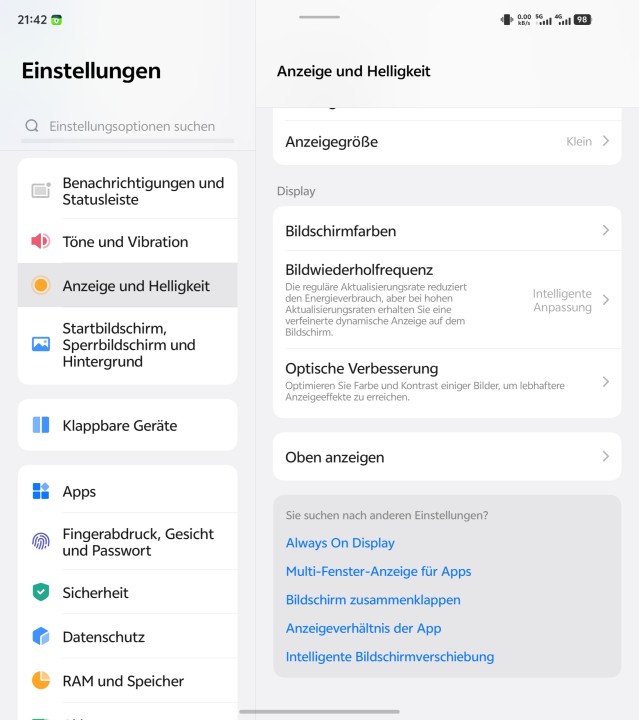Open Bildwiederholfrequenz setting
Image resolution: width=639 pixels, height=720 pixels.
(x=447, y=298)
